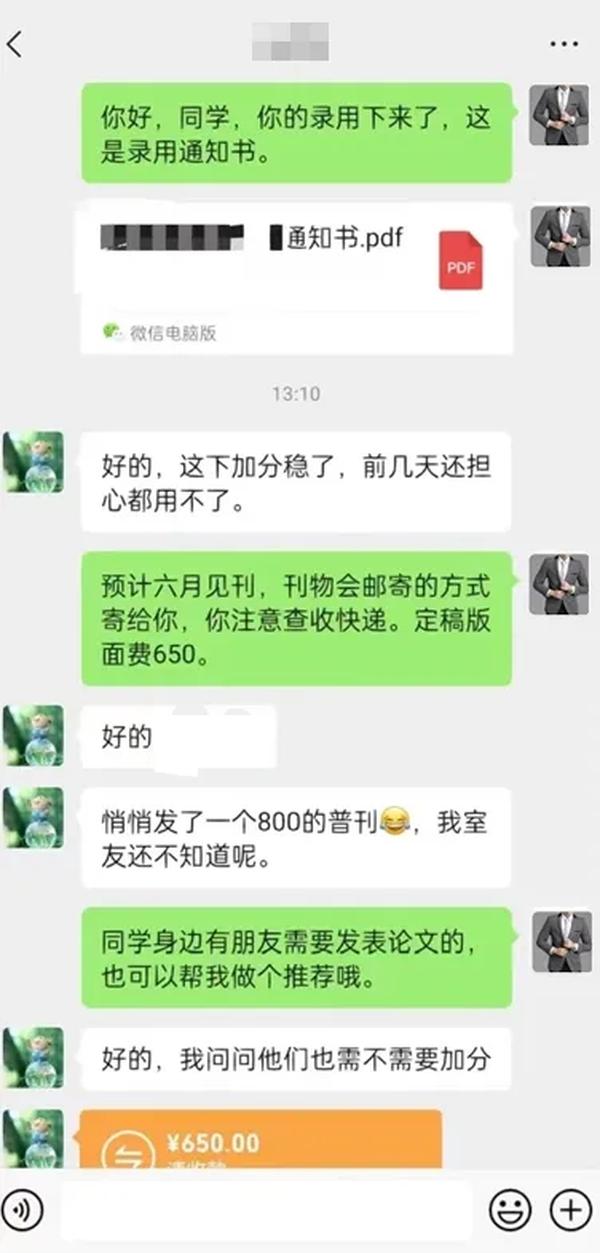Open the chat options three-dot menu

pyautogui.click(x=564, y=44)
